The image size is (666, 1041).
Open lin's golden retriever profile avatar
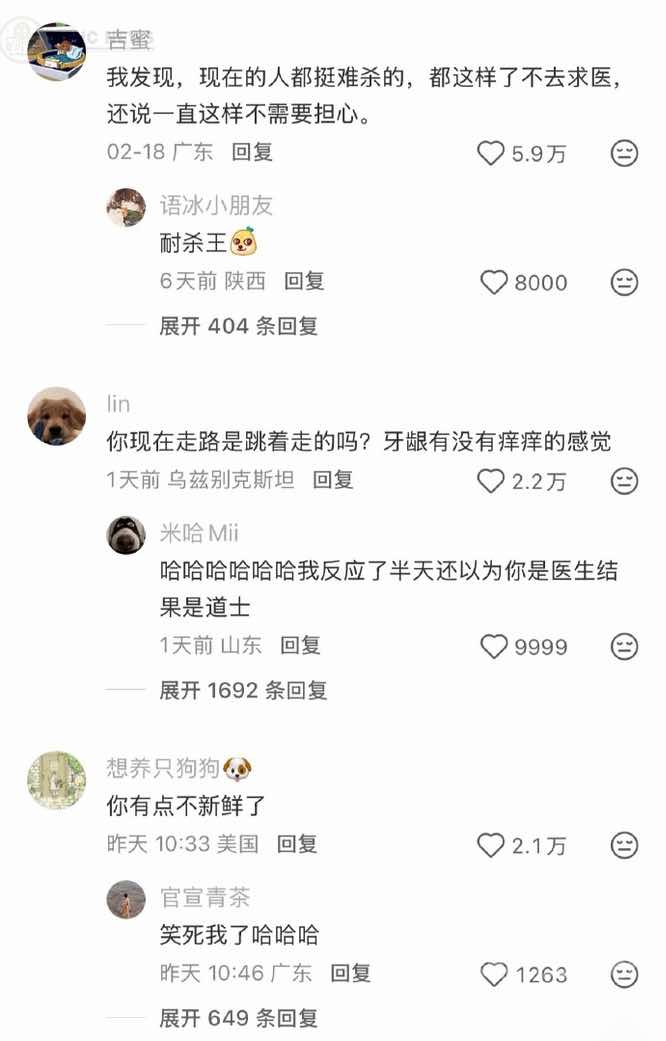56,416
